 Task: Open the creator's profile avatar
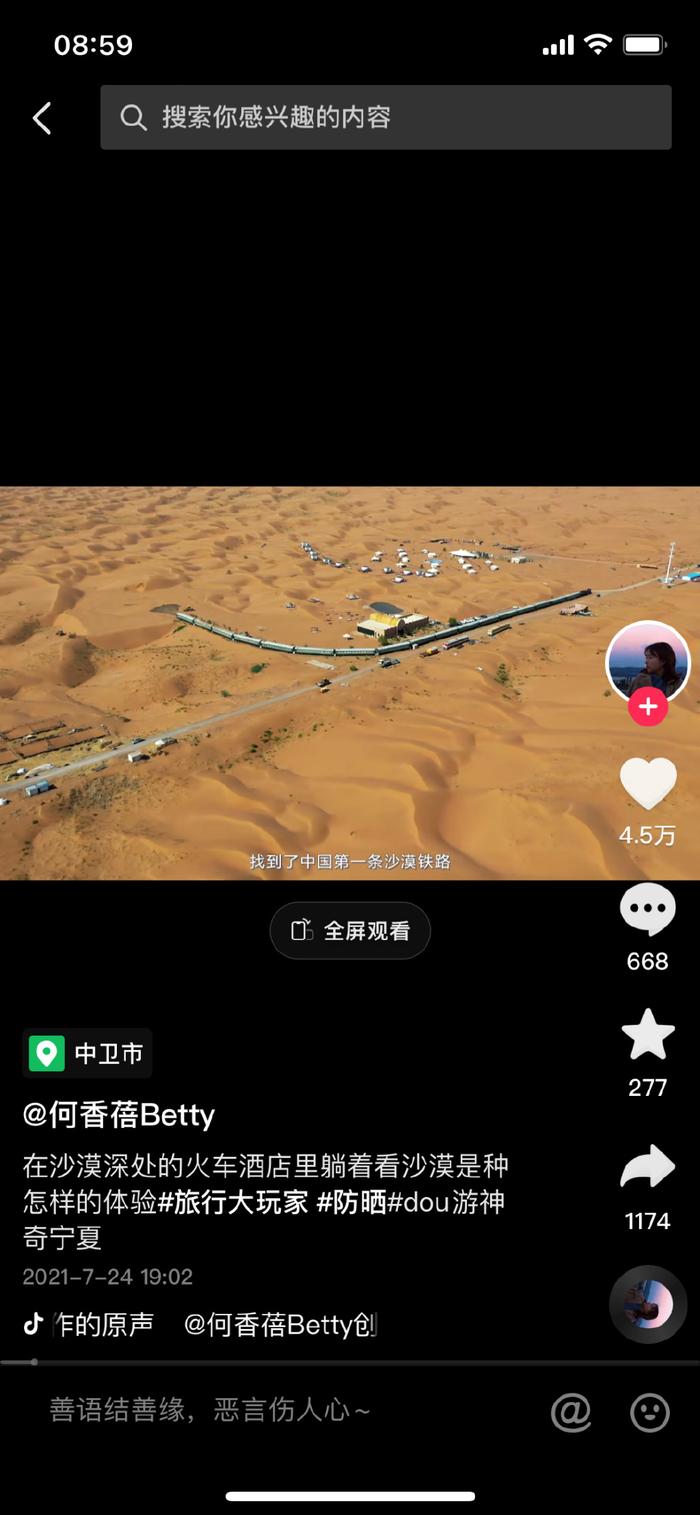[x=648, y=661]
